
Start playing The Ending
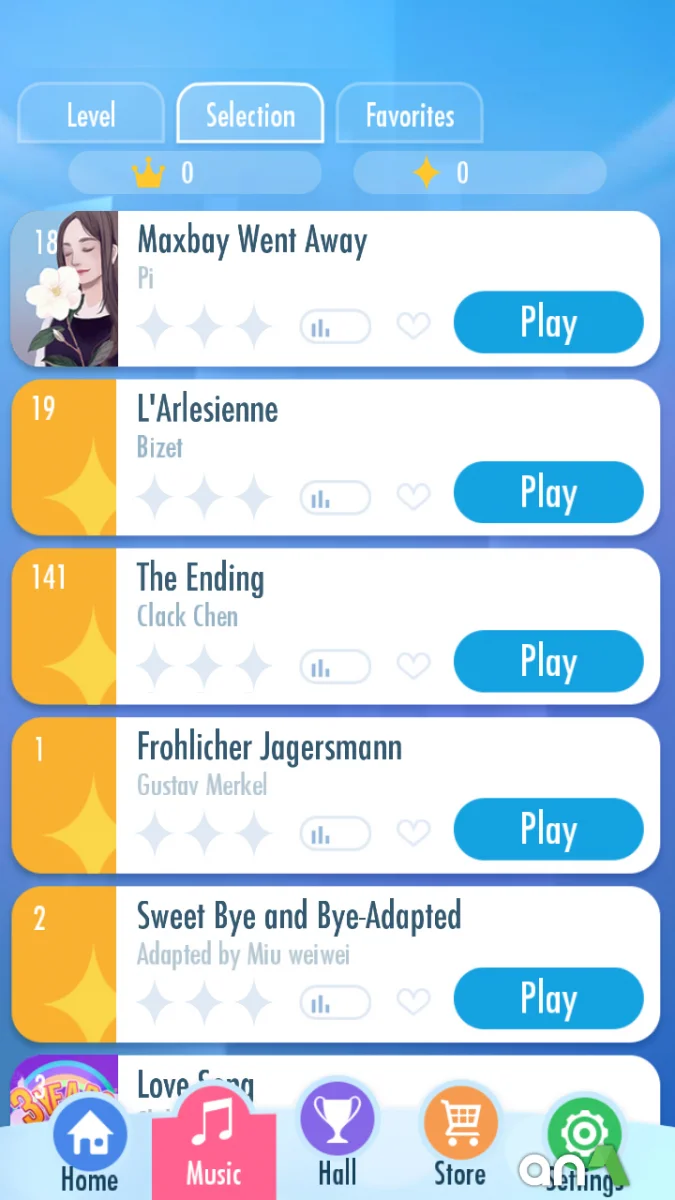tap(548, 661)
